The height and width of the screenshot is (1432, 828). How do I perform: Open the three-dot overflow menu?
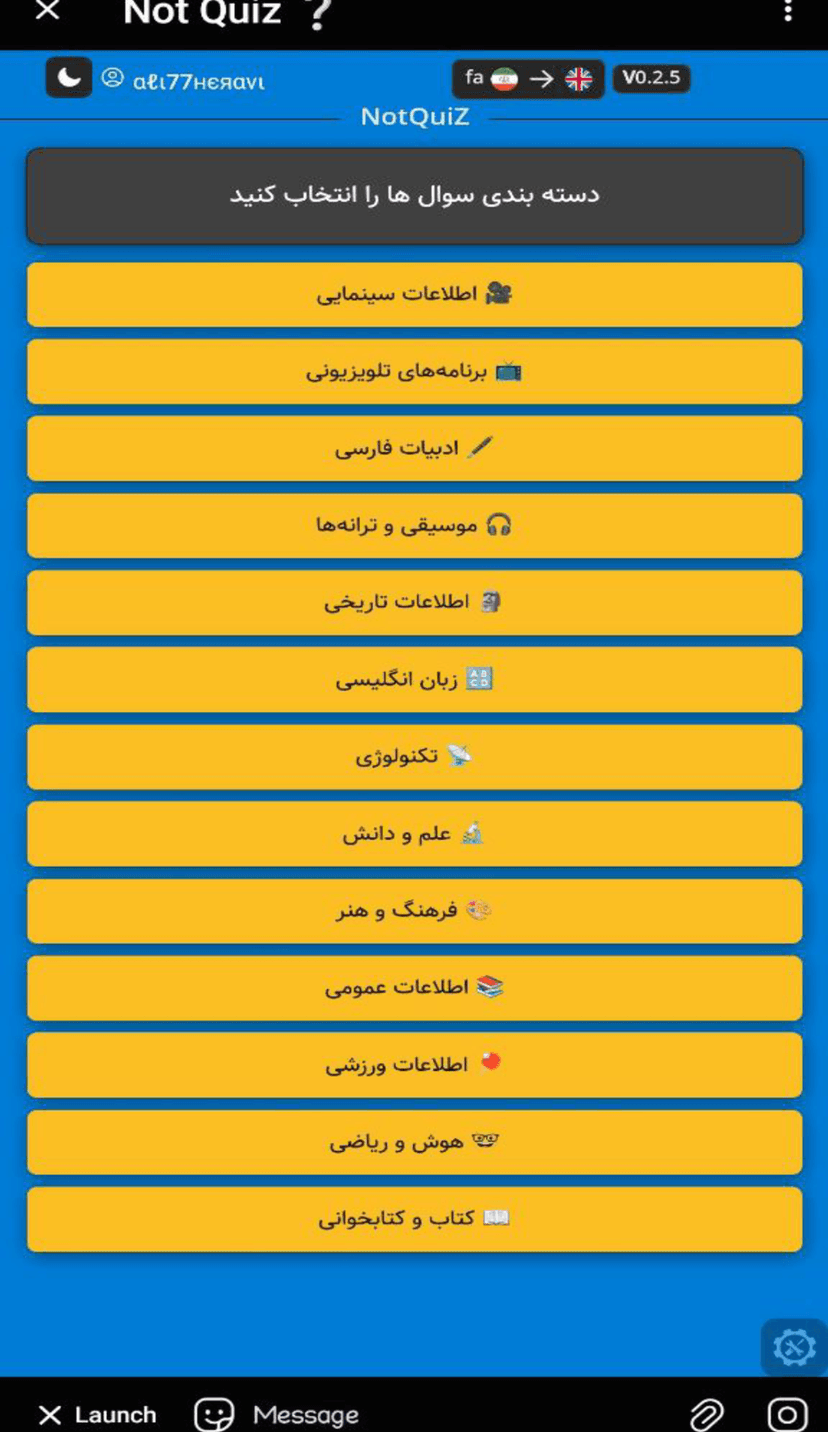(x=788, y=12)
